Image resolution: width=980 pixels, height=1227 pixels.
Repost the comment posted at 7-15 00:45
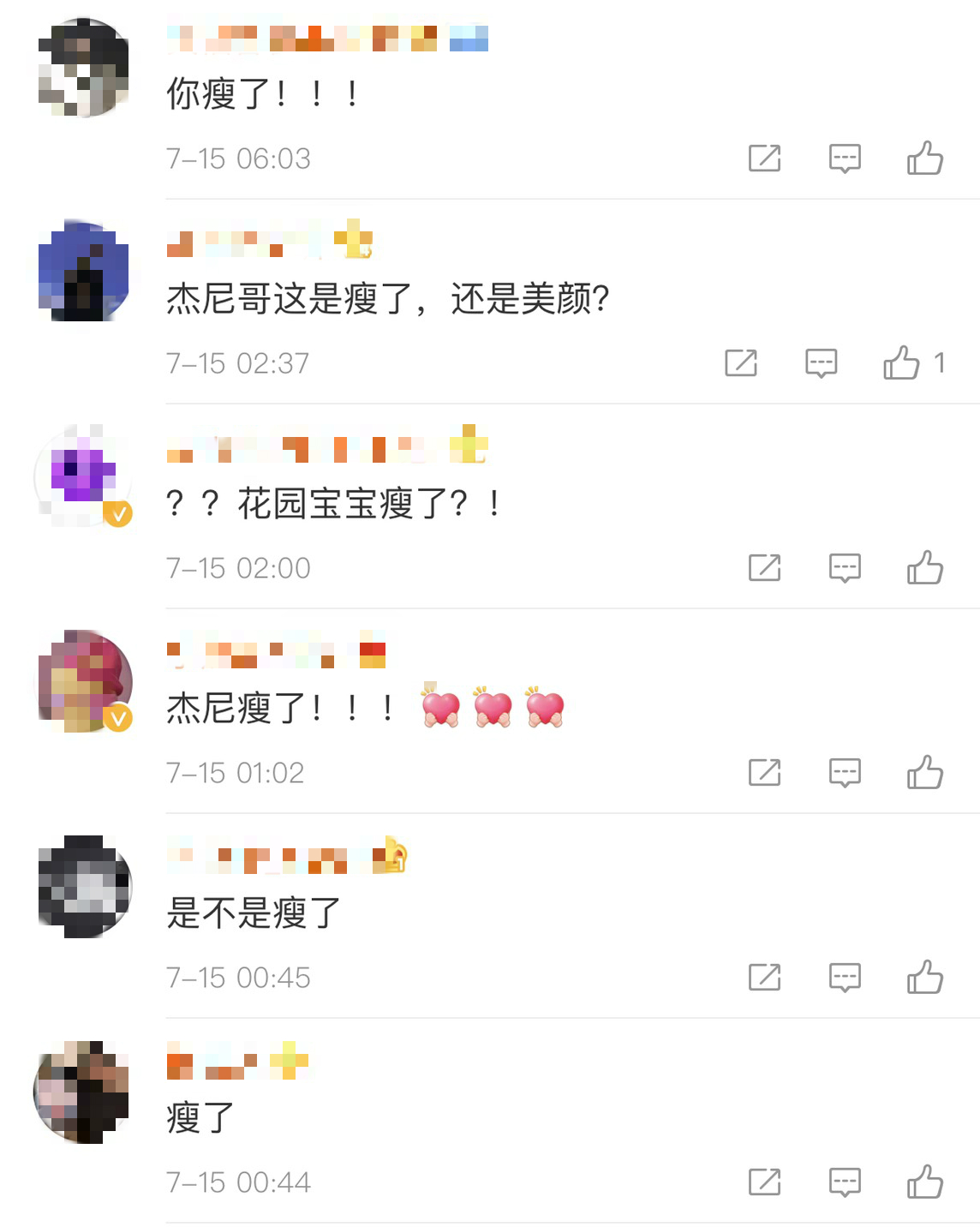764,978
